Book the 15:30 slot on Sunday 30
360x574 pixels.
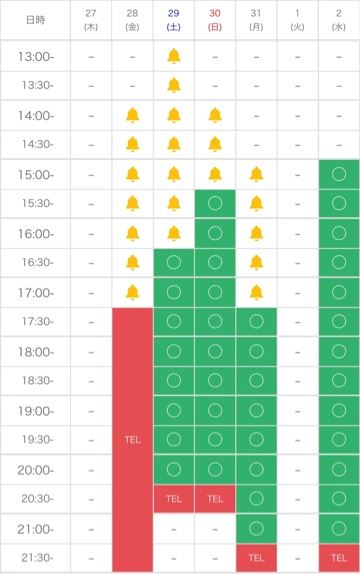coord(215,203)
